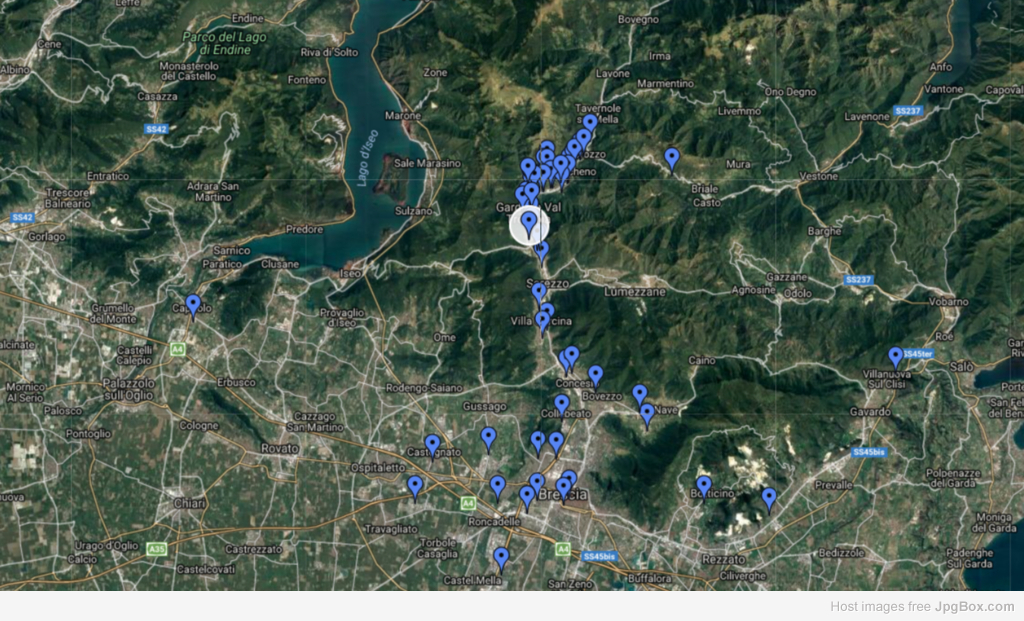Select the highlighted pin at Gardone Val Trompia

click(x=529, y=224)
